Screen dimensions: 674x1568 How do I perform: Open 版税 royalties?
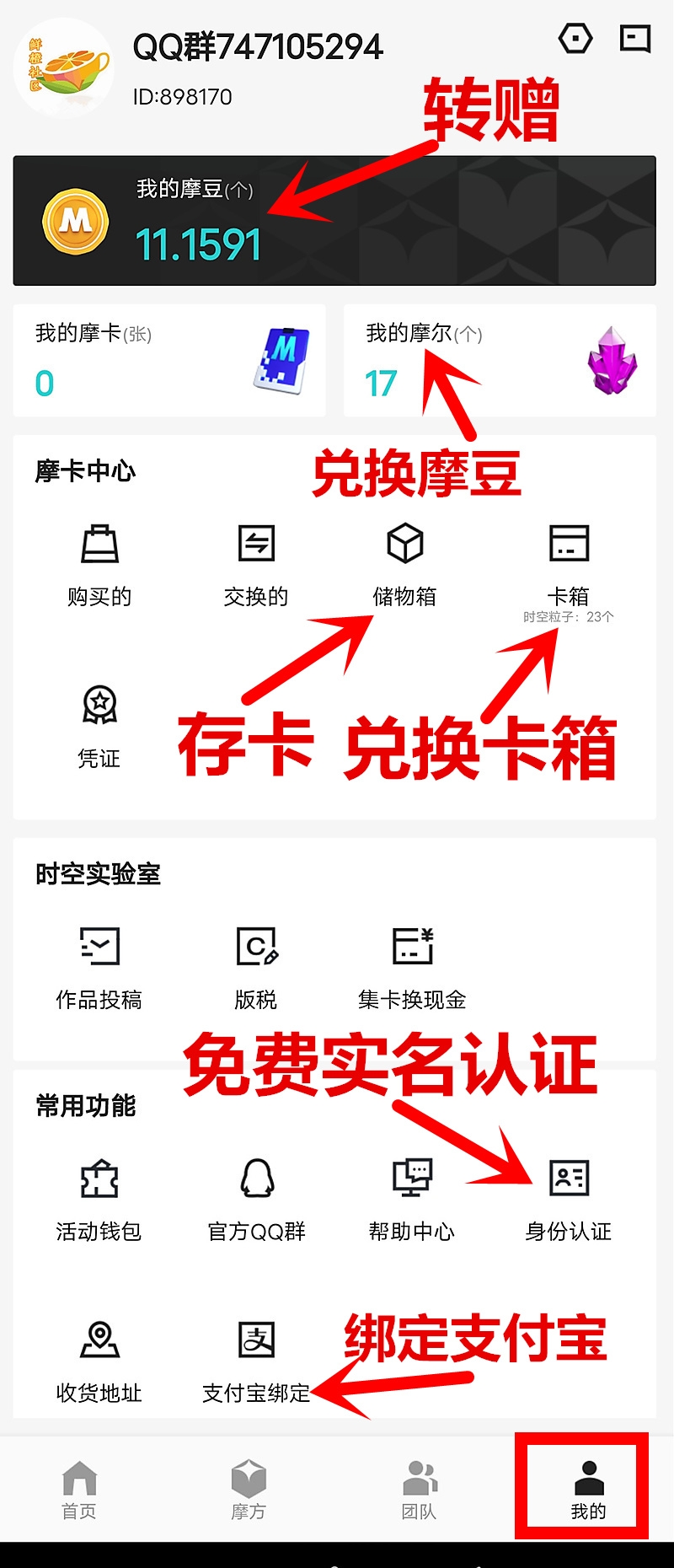256,966
